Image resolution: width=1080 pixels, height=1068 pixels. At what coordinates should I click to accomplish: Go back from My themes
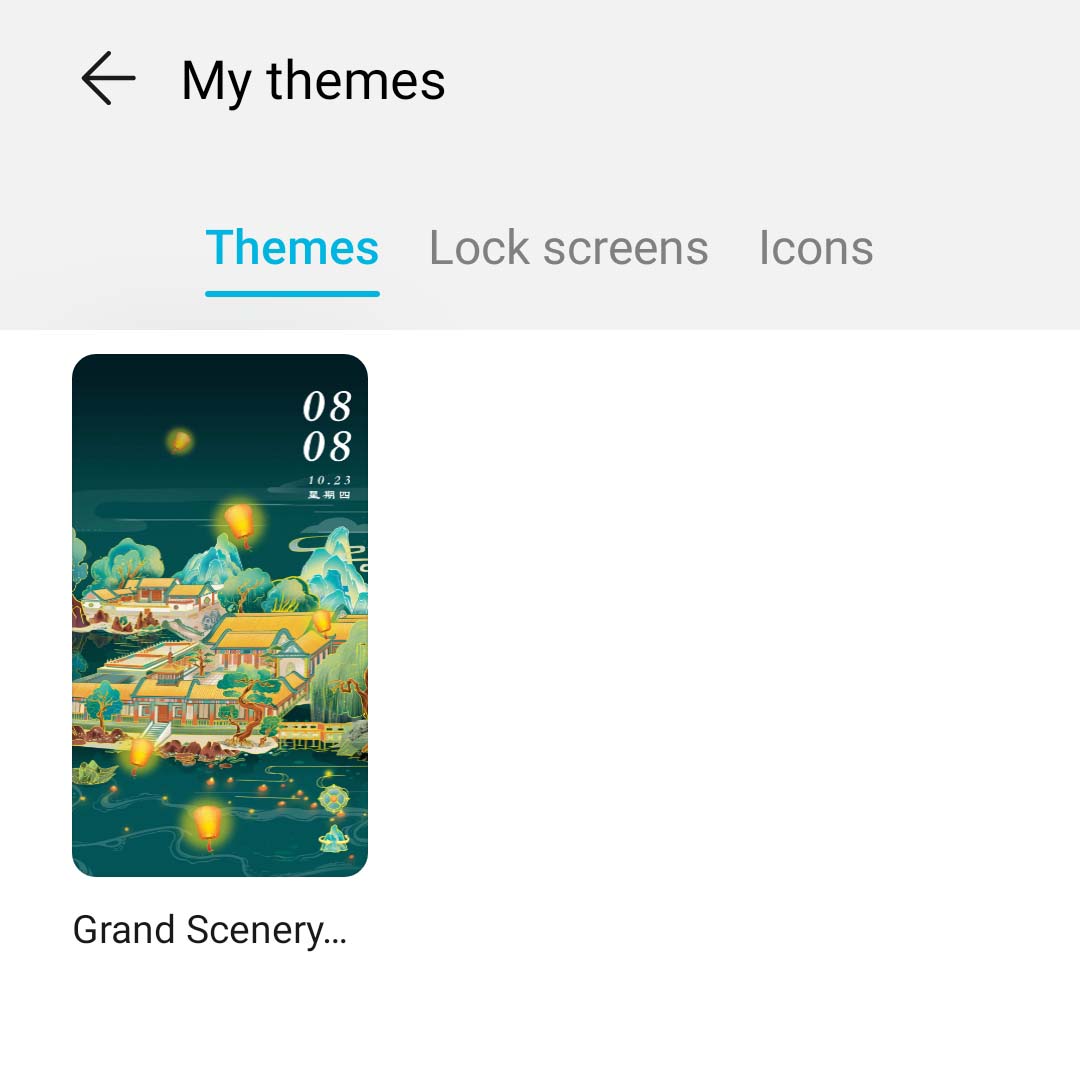coord(108,79)
